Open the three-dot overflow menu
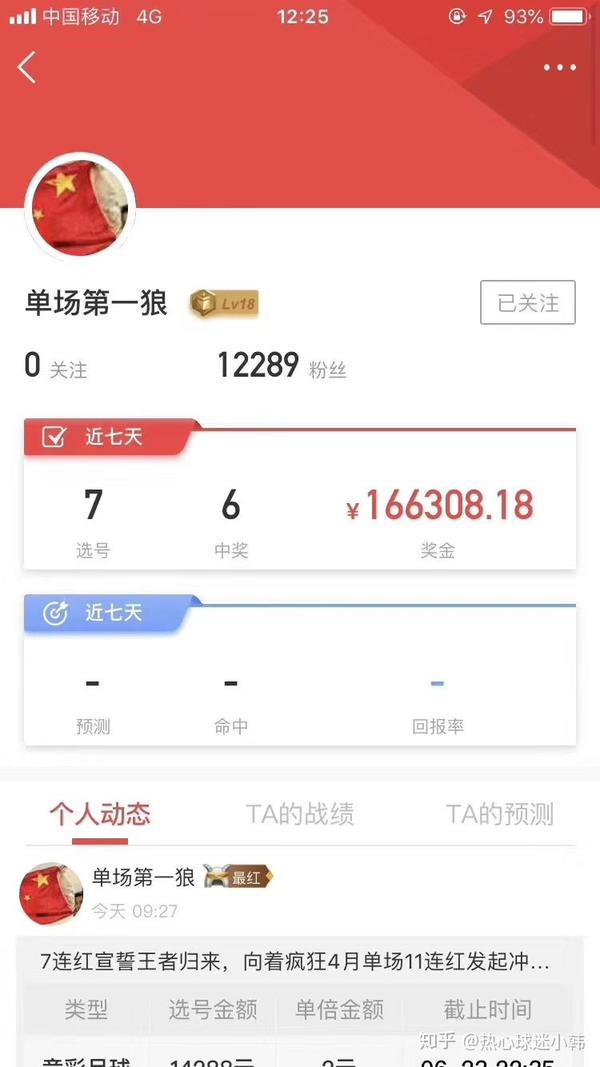 [x=559, y=67]
